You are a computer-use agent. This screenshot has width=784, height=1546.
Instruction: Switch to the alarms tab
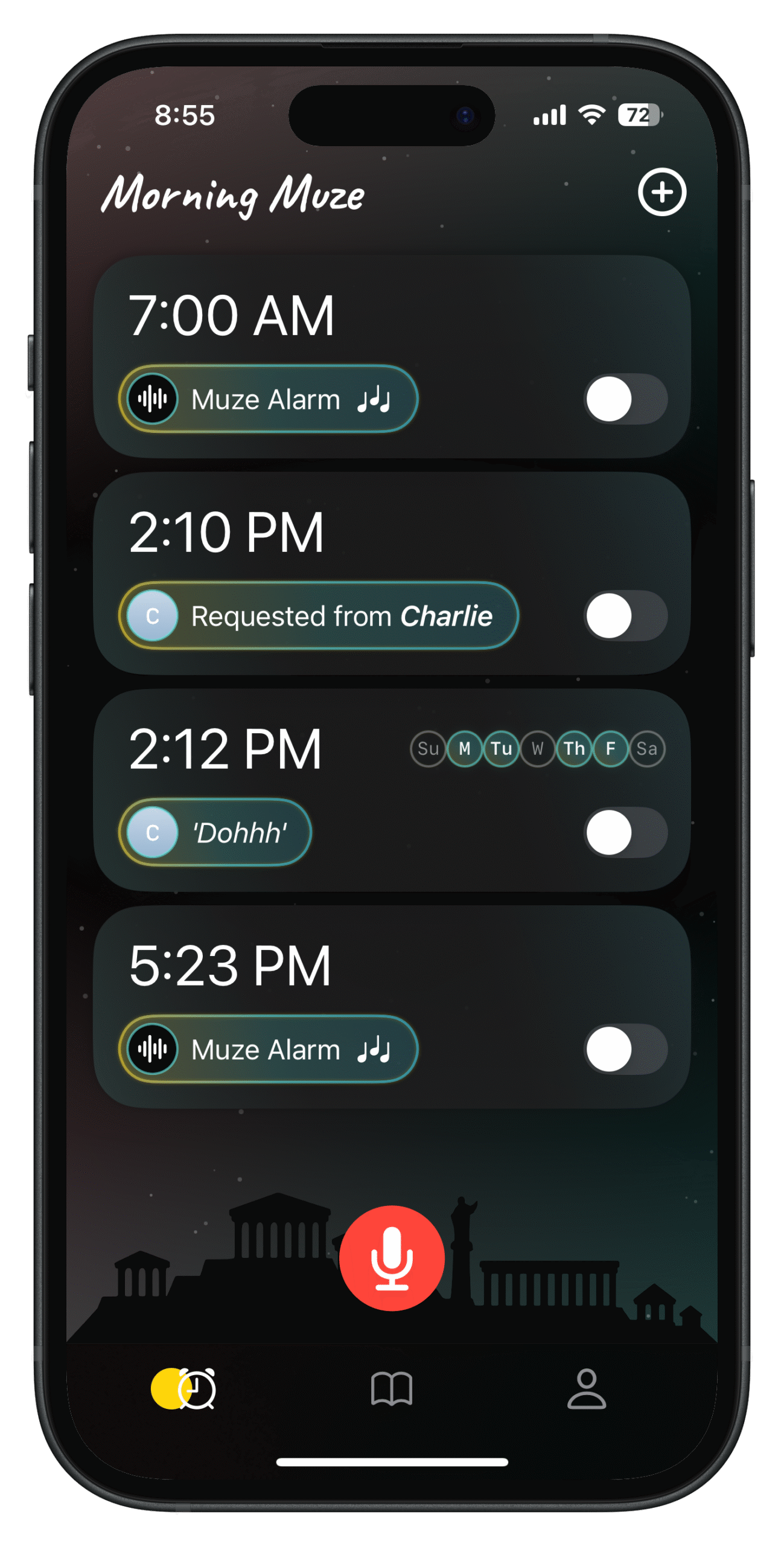[184, 1389]
